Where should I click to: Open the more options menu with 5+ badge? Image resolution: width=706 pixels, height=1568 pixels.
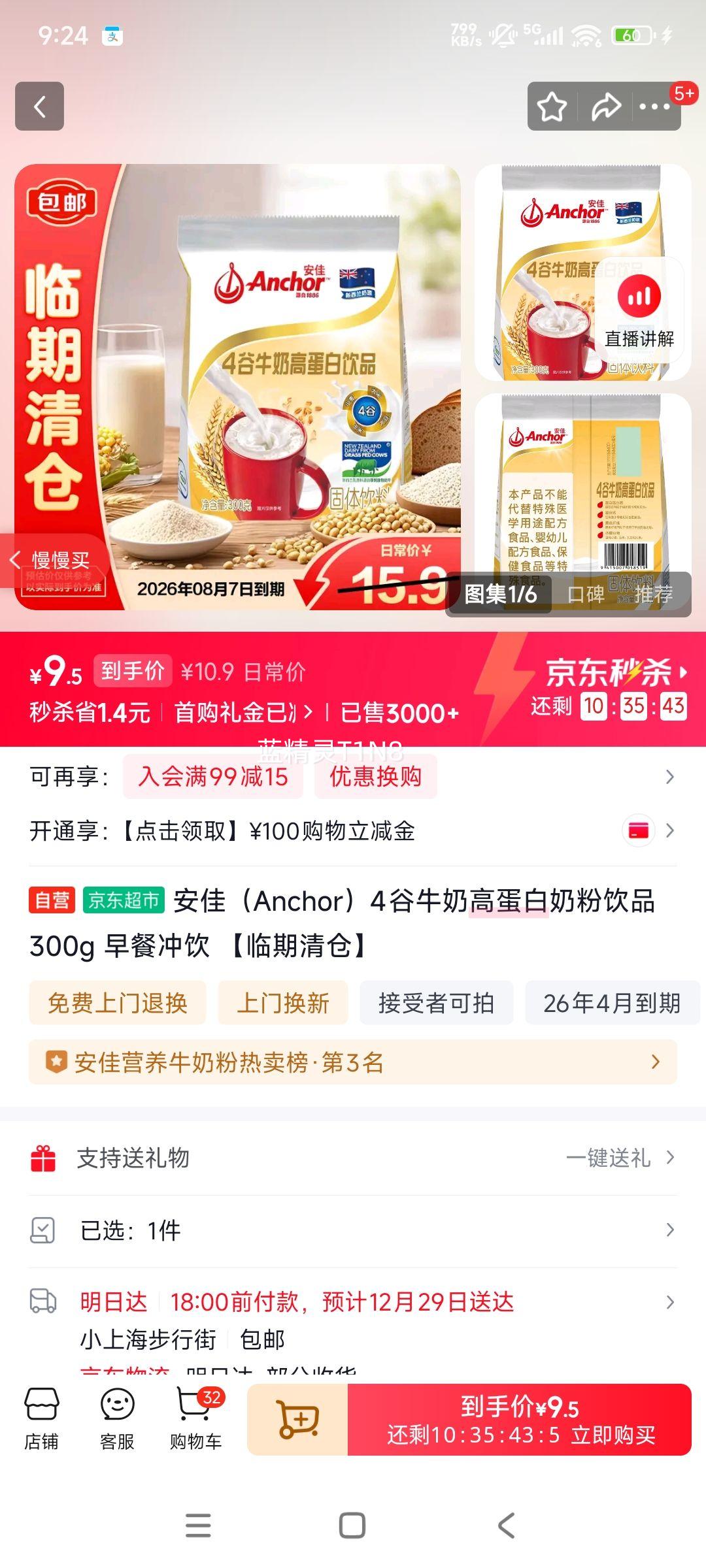(652, 106)
